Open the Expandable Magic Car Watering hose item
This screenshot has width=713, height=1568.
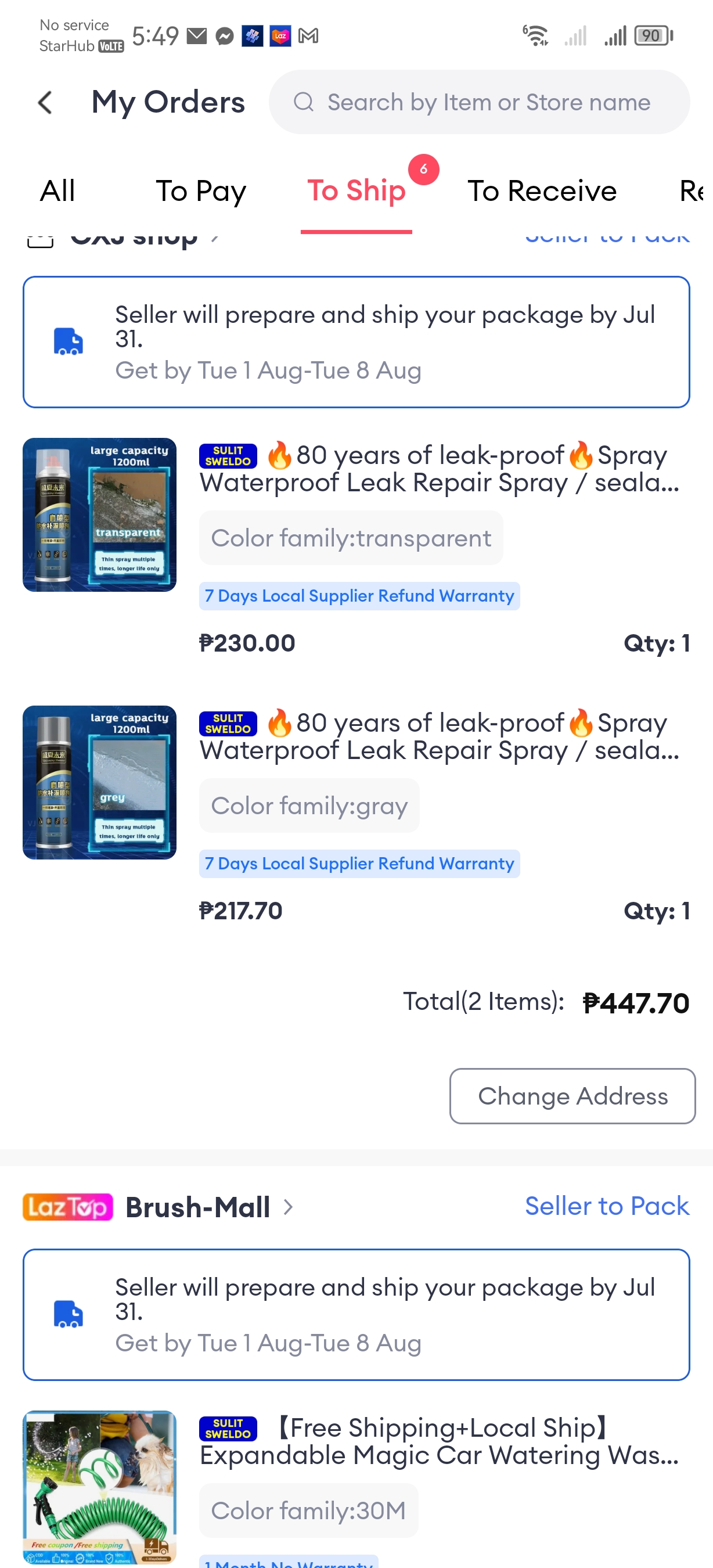(438, 1441)
